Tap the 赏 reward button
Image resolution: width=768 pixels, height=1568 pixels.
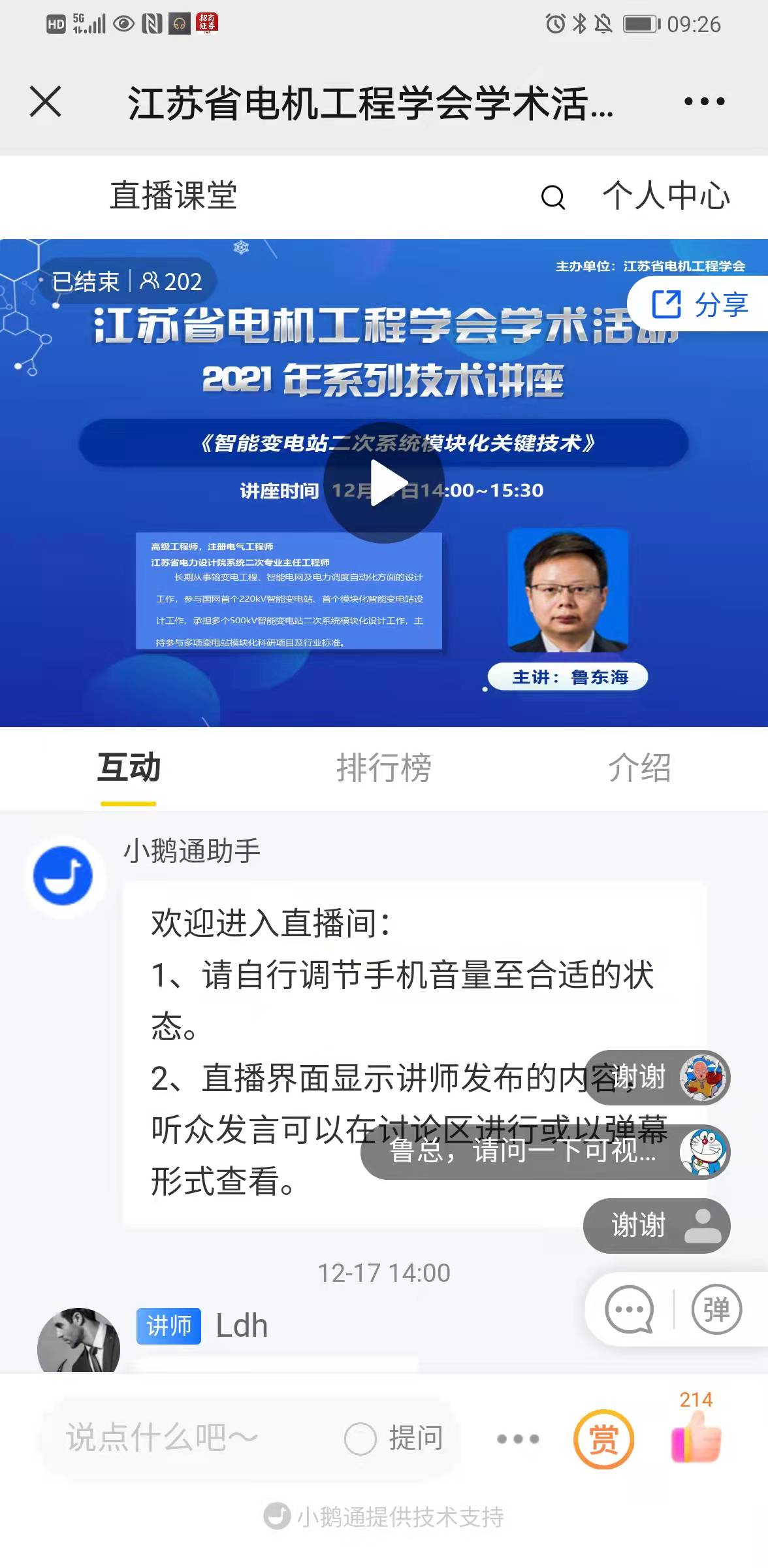pos(603,1439)
